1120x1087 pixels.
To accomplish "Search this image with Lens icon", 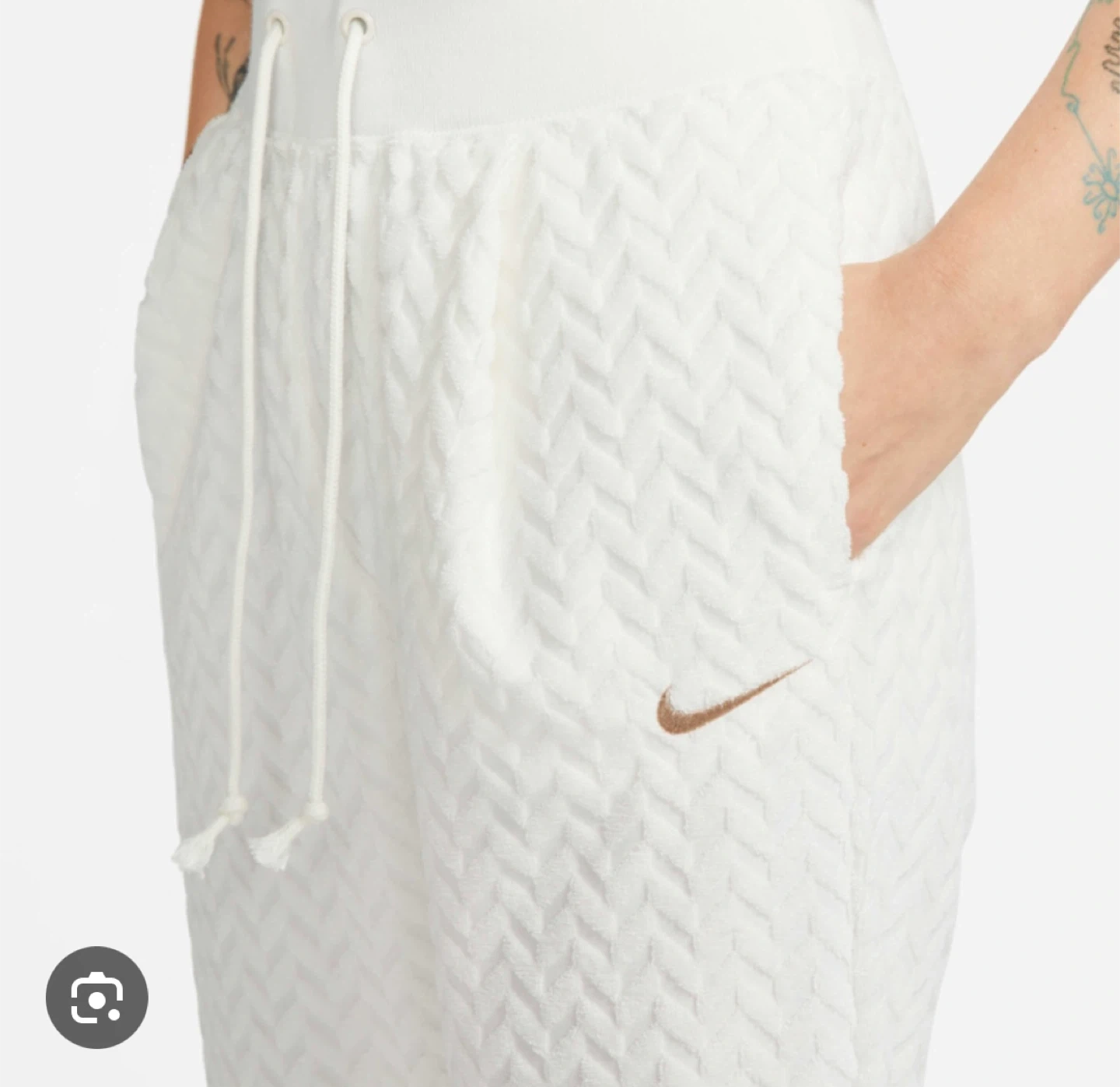I will click(x=96, y=997).
